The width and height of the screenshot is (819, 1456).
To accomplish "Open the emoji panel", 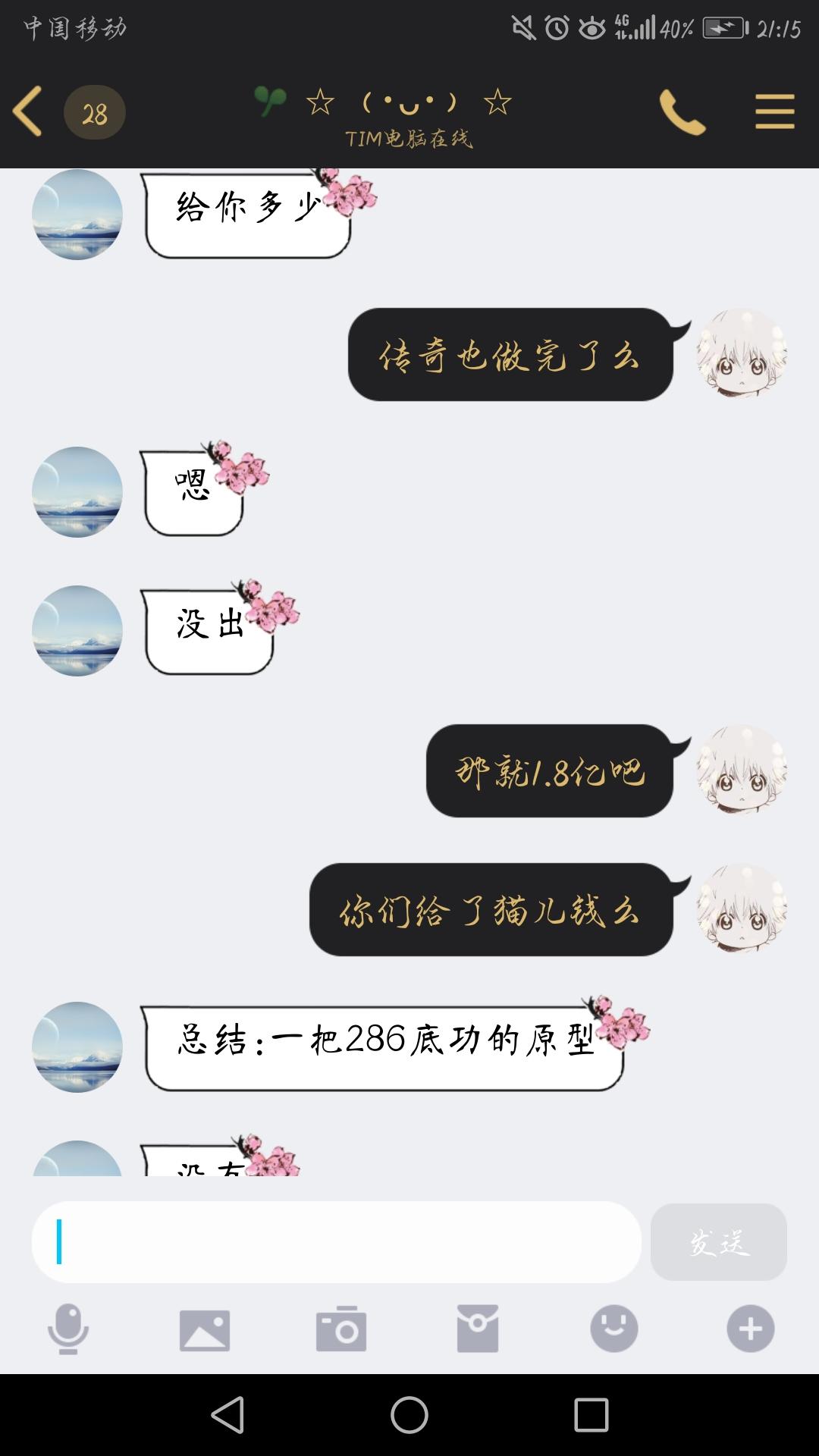I will 614,1329.
